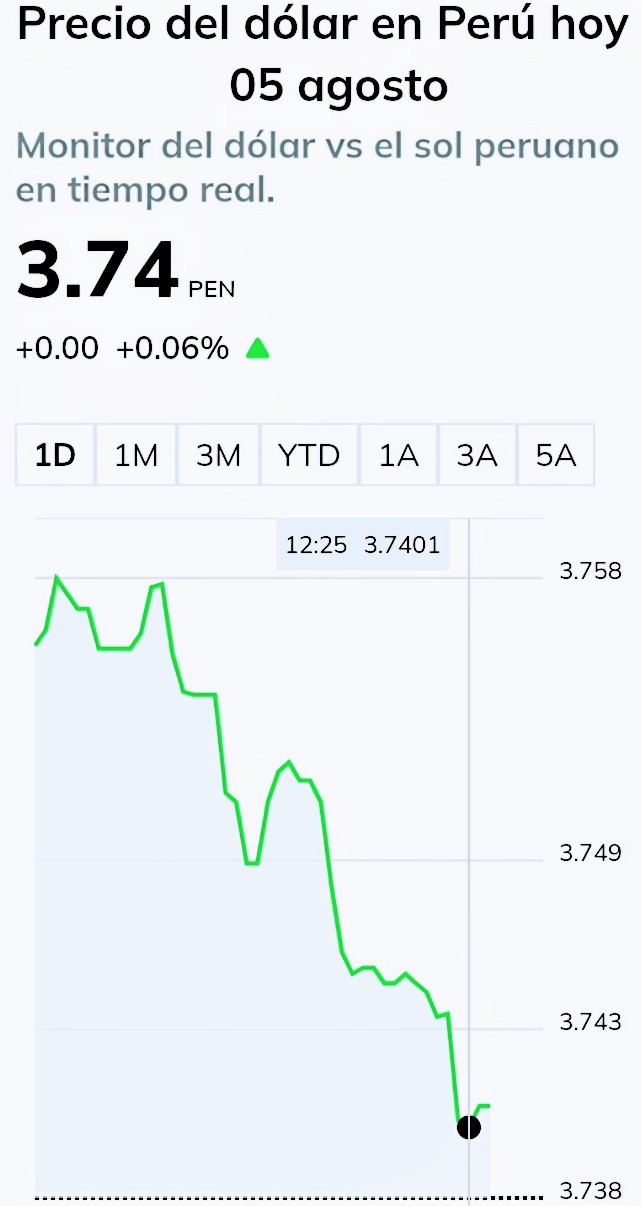Viewport: 641px width, 1206px height.
Task: Select the 1D time range
Action: click(x=55, y=455)
